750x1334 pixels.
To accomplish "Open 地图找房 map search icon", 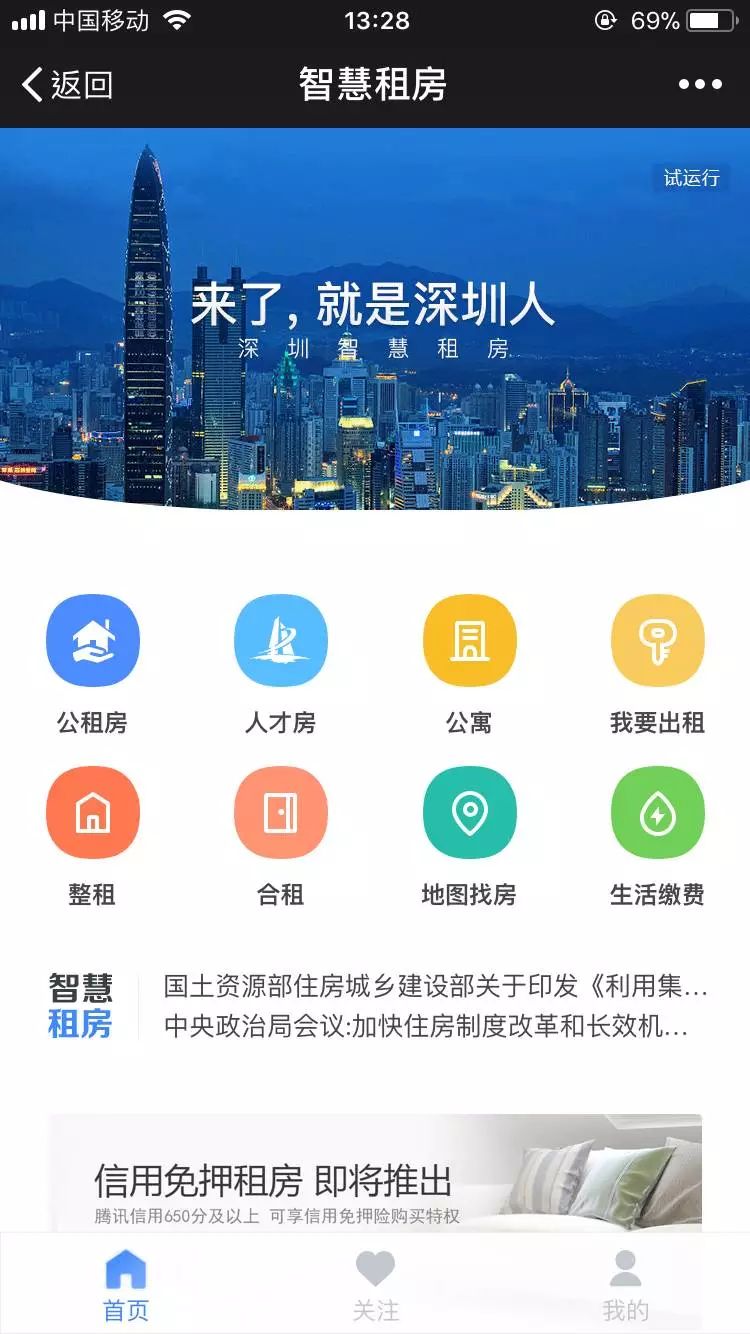I will pyautogui.click(x=469, y=812).
